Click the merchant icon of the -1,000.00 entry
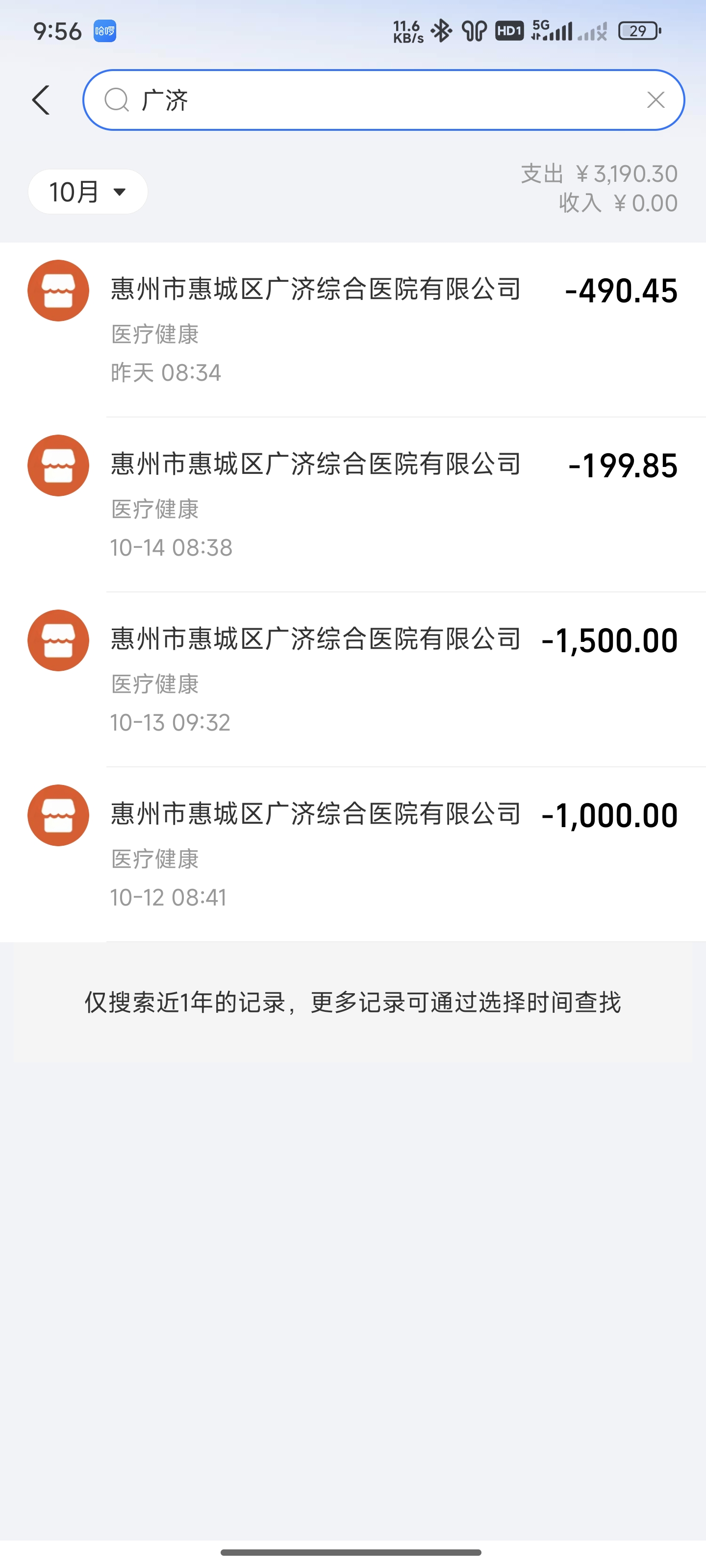The height and width of the screenshot is (1568, 706). [58, 815]
